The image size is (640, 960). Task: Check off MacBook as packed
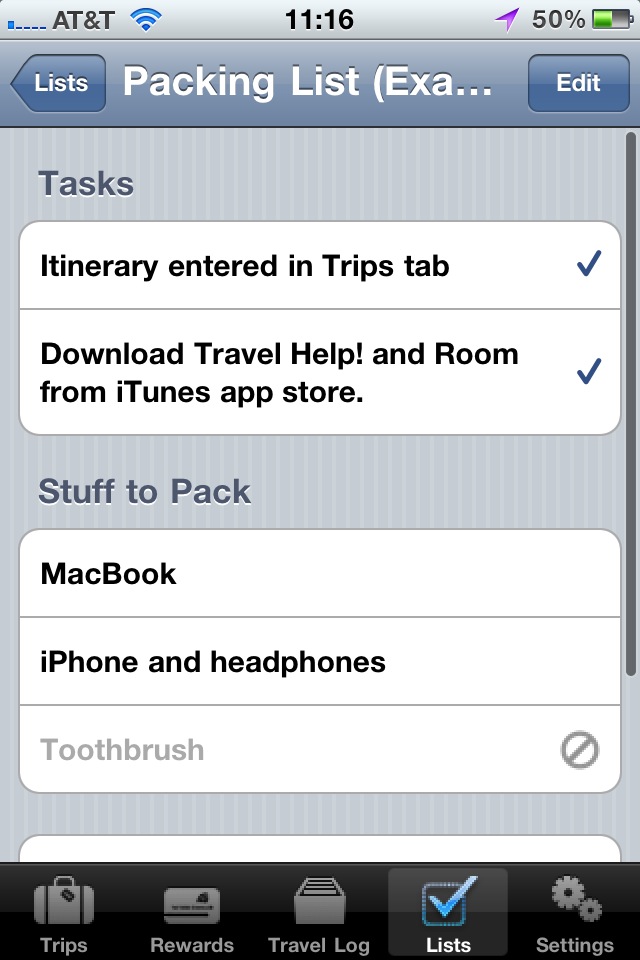coord(320,574)
